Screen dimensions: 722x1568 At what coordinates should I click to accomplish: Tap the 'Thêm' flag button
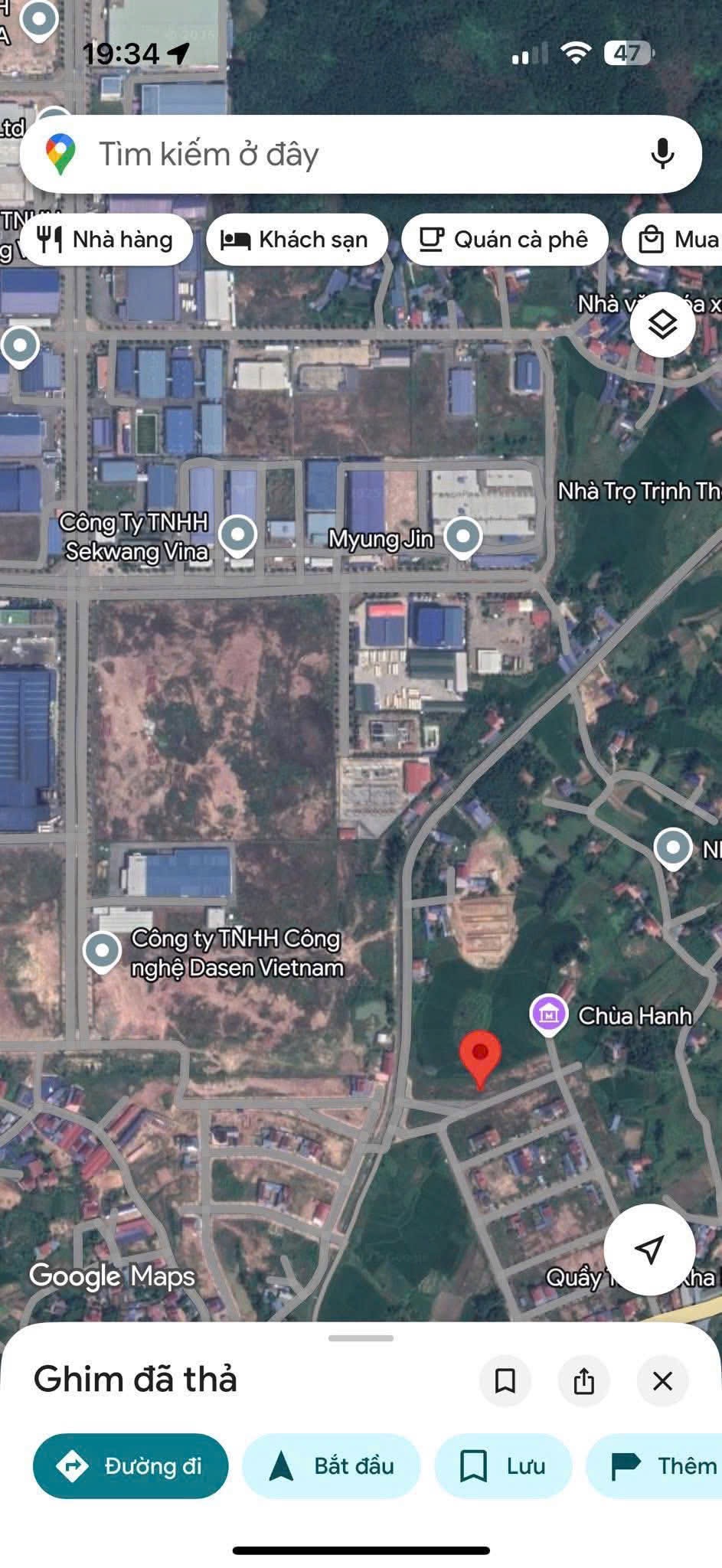click(x=658, y=1465)
